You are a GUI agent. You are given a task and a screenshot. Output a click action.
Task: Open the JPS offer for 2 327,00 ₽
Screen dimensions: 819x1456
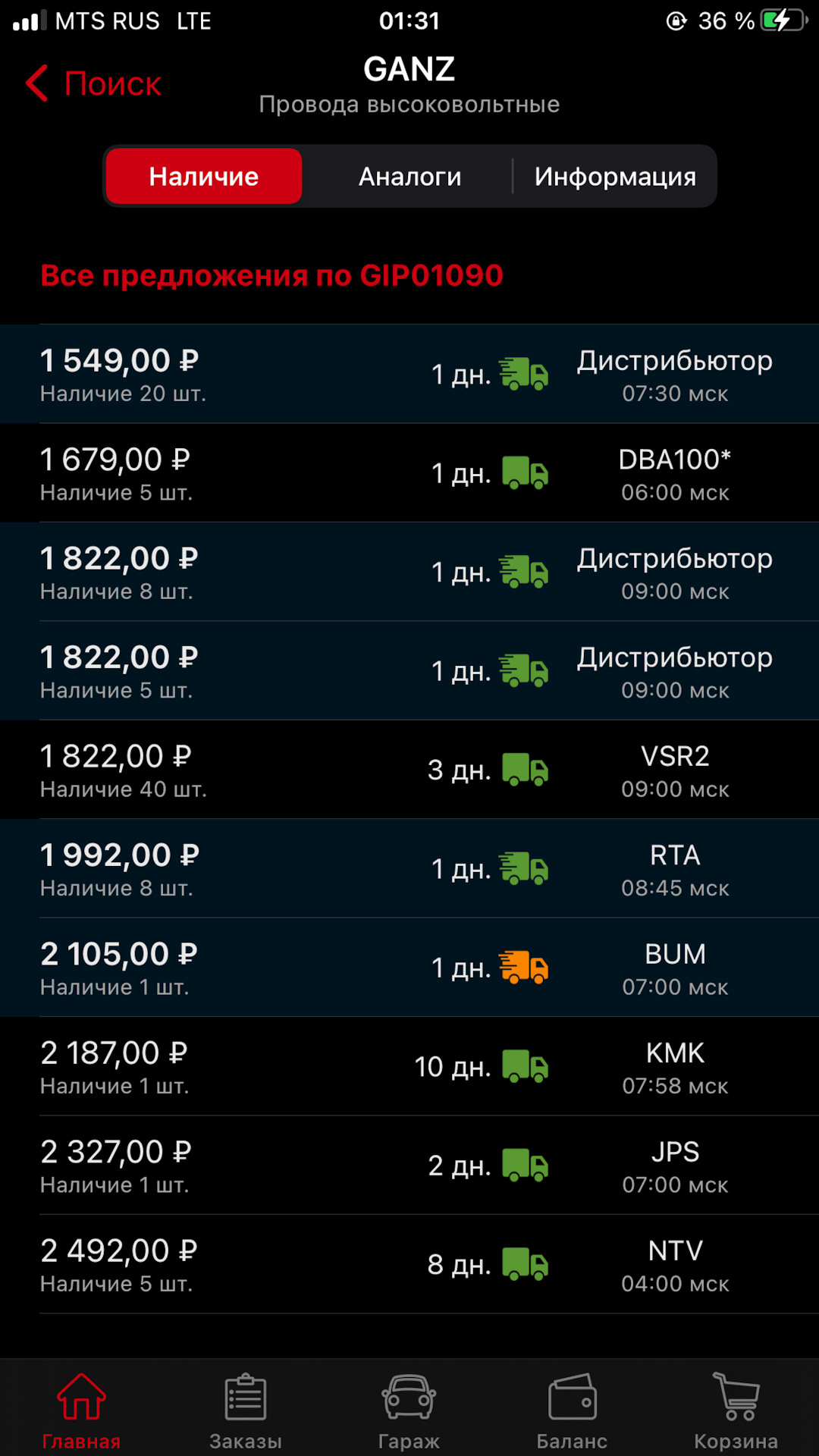coord(409,1166)
